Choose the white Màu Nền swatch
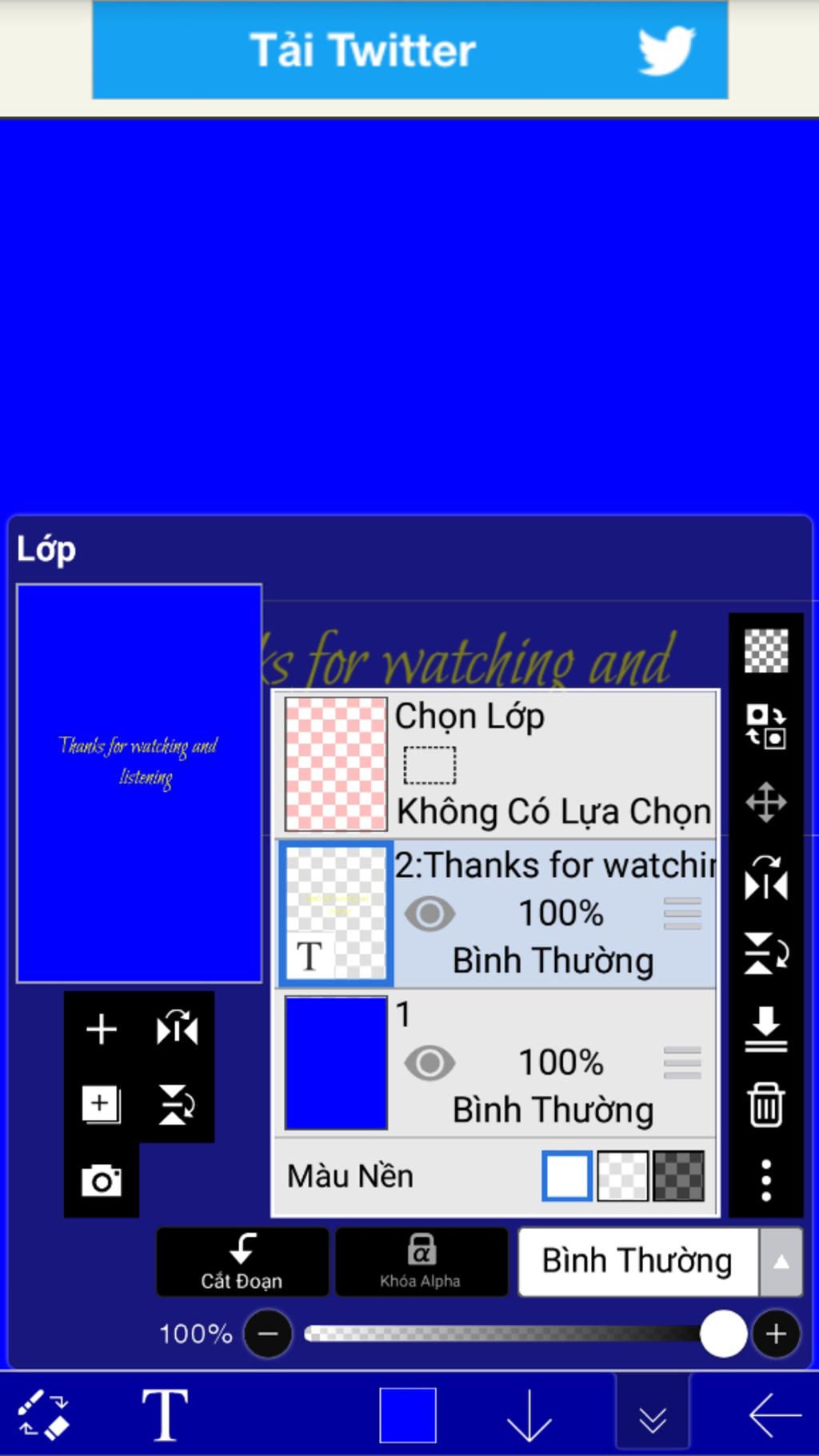The width and height of the screenshot is (819, 1456). coord(567,1176)
